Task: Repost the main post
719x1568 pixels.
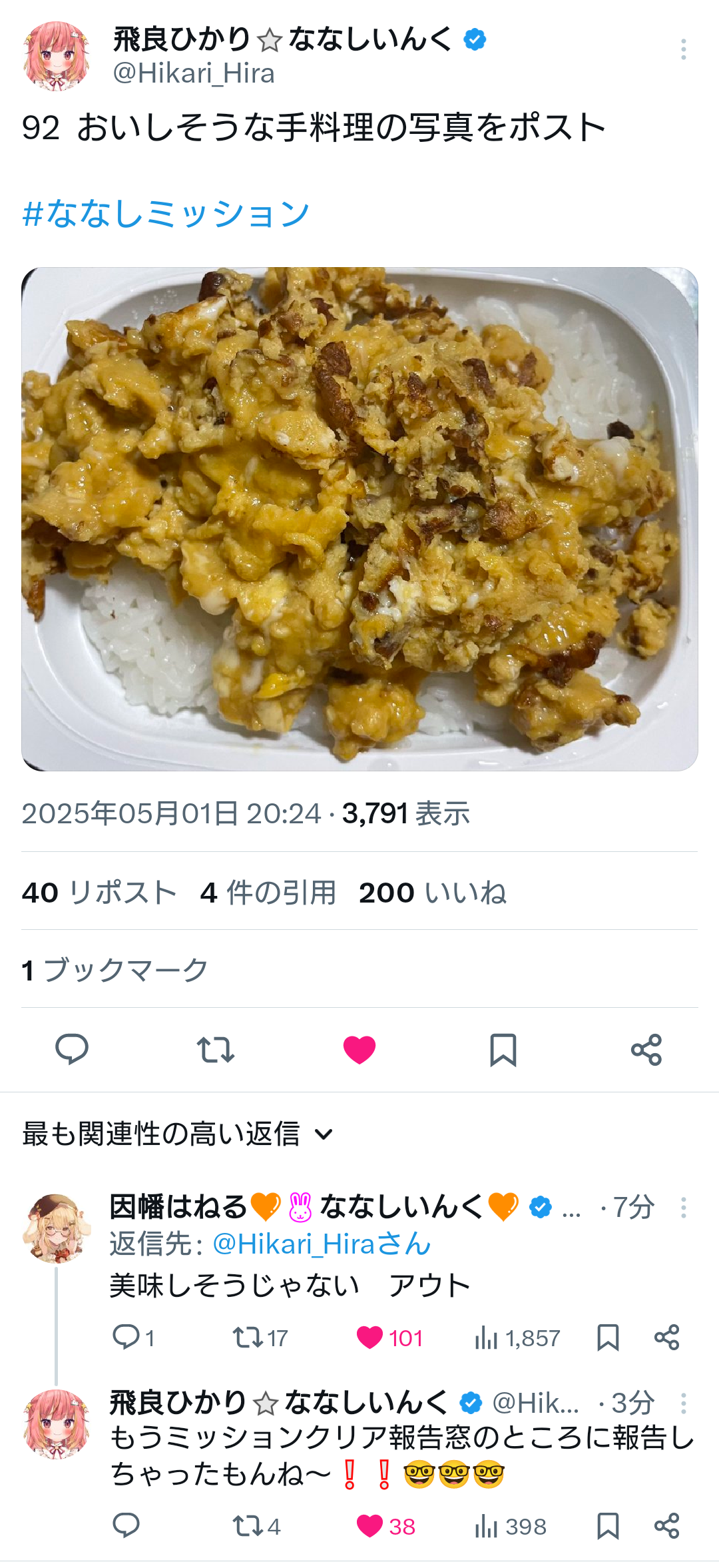Action: 216,1050
